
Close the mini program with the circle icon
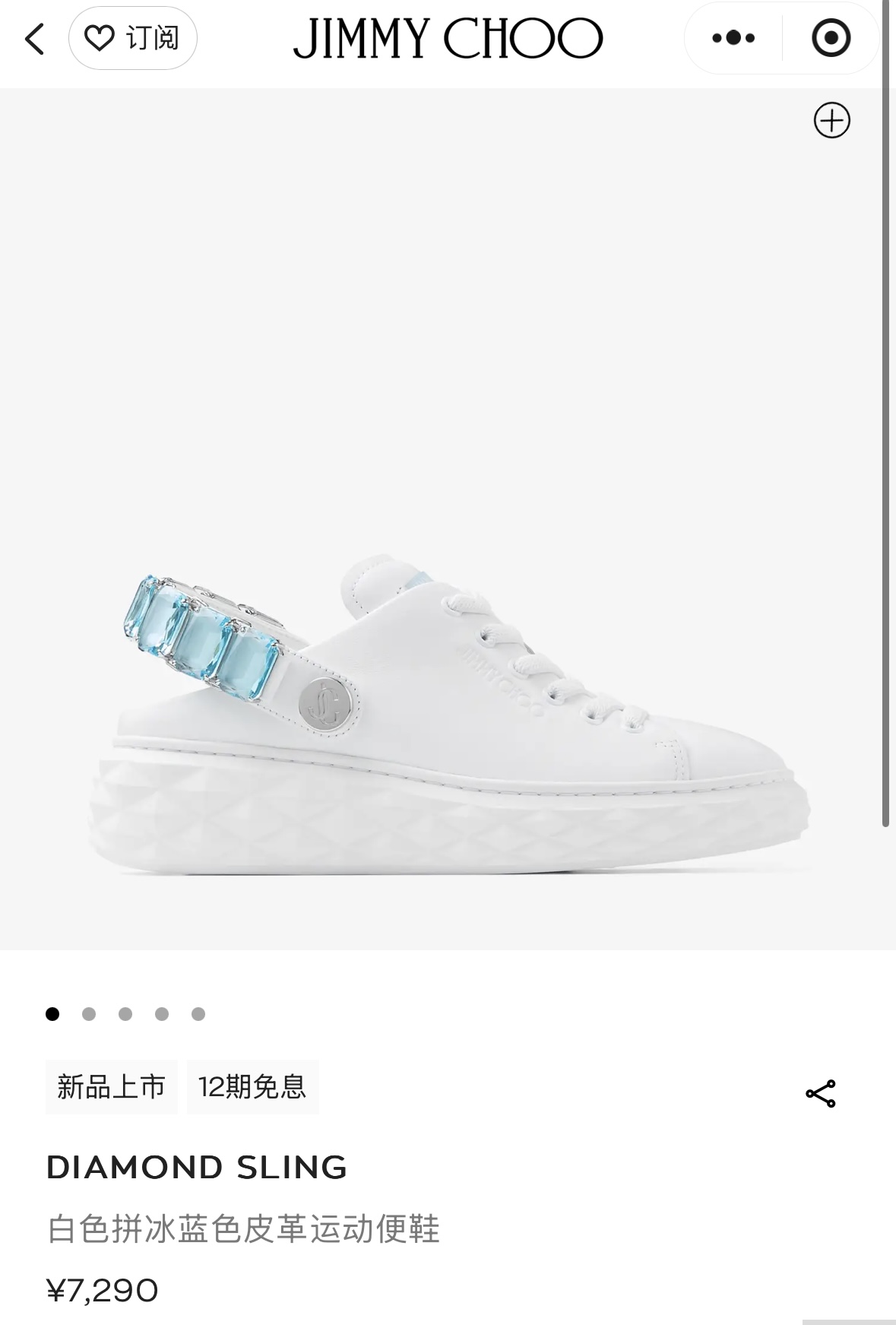pos(831,38)
